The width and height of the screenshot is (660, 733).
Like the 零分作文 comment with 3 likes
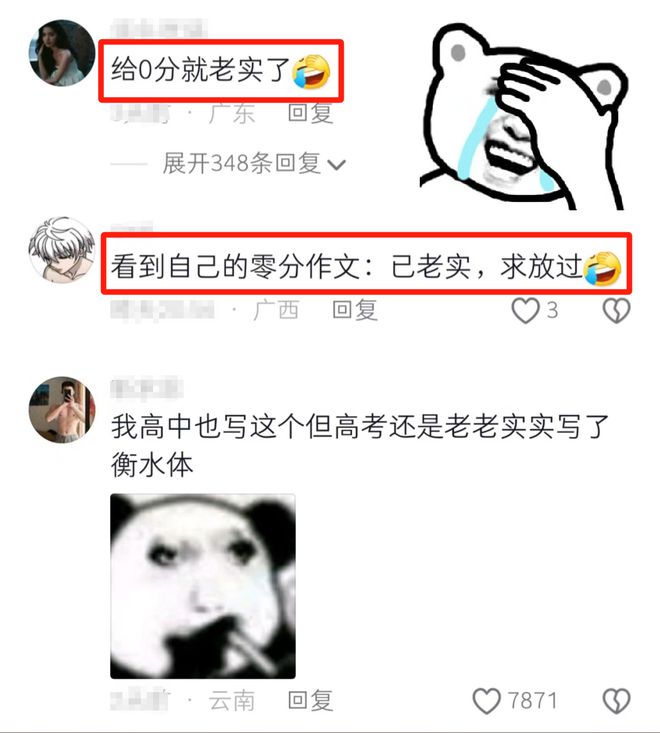pyautogui.click(x=526, y=311)
